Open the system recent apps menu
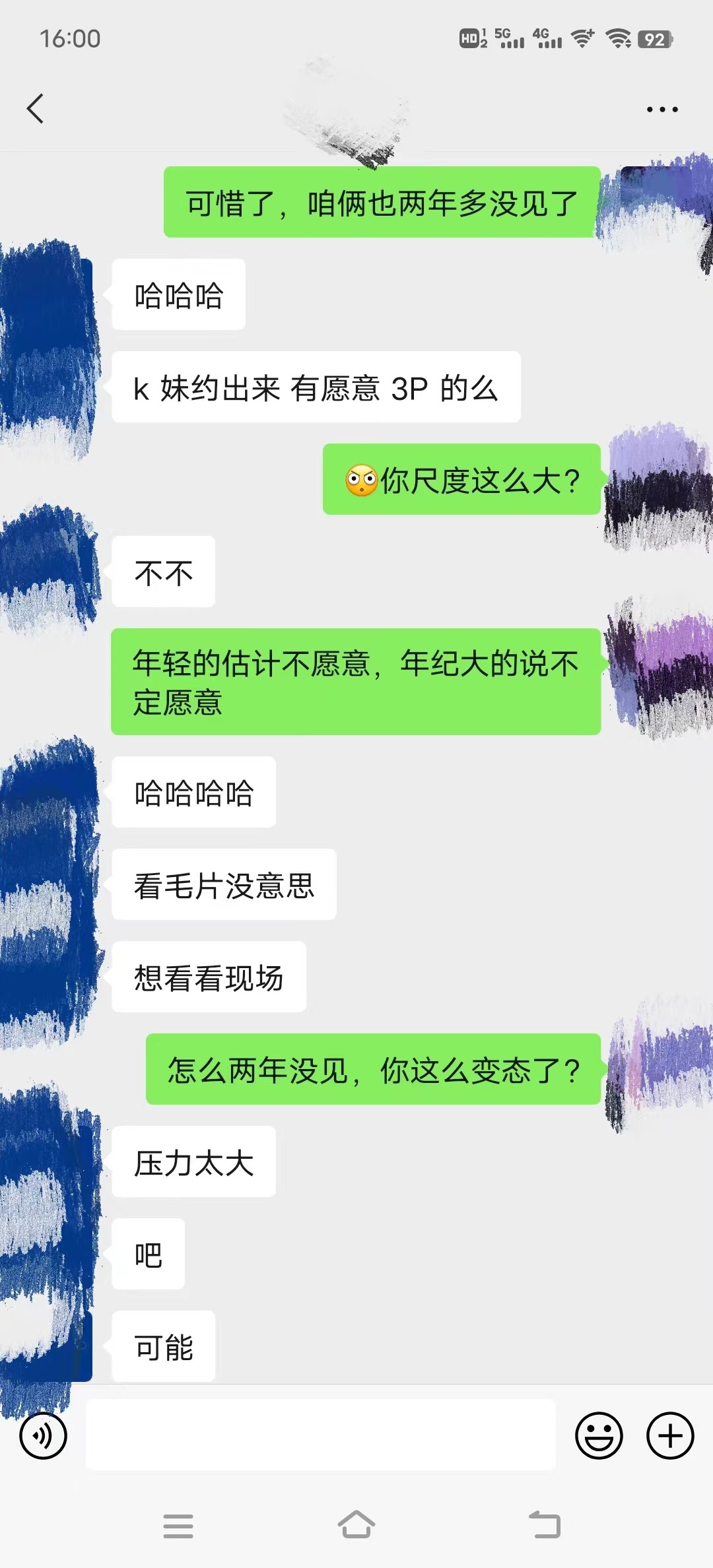 178,1525
